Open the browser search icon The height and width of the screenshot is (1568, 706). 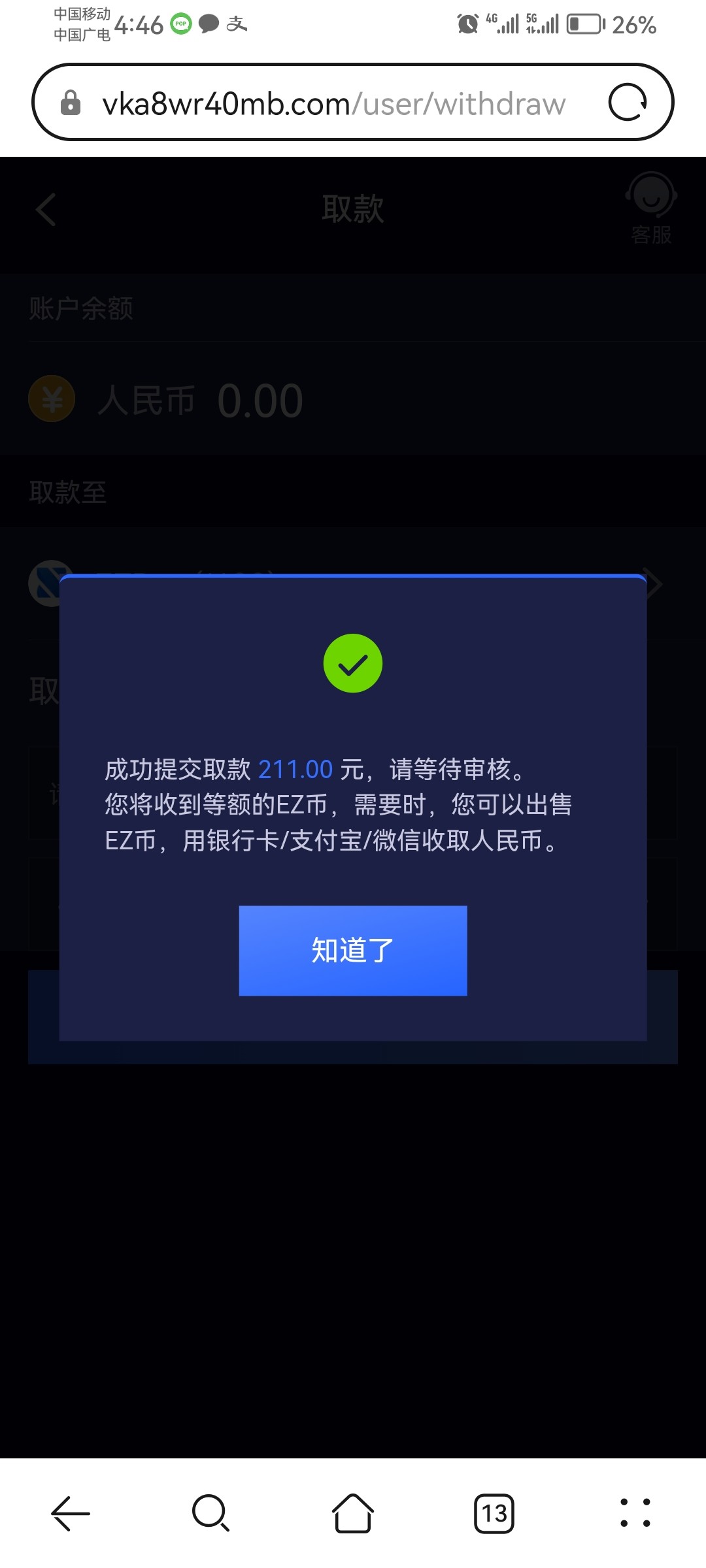pyautogui.click(x=210, y=1513)
